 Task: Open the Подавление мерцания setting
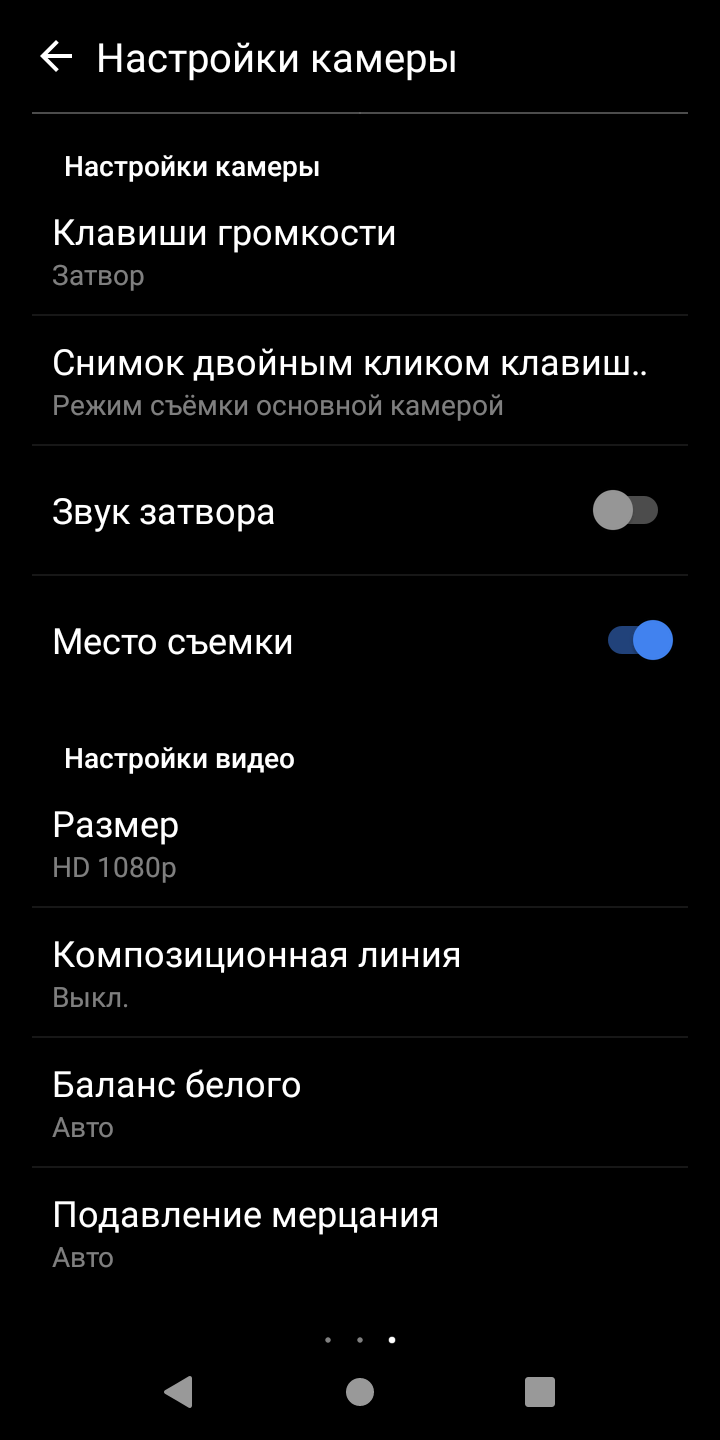360,1233
